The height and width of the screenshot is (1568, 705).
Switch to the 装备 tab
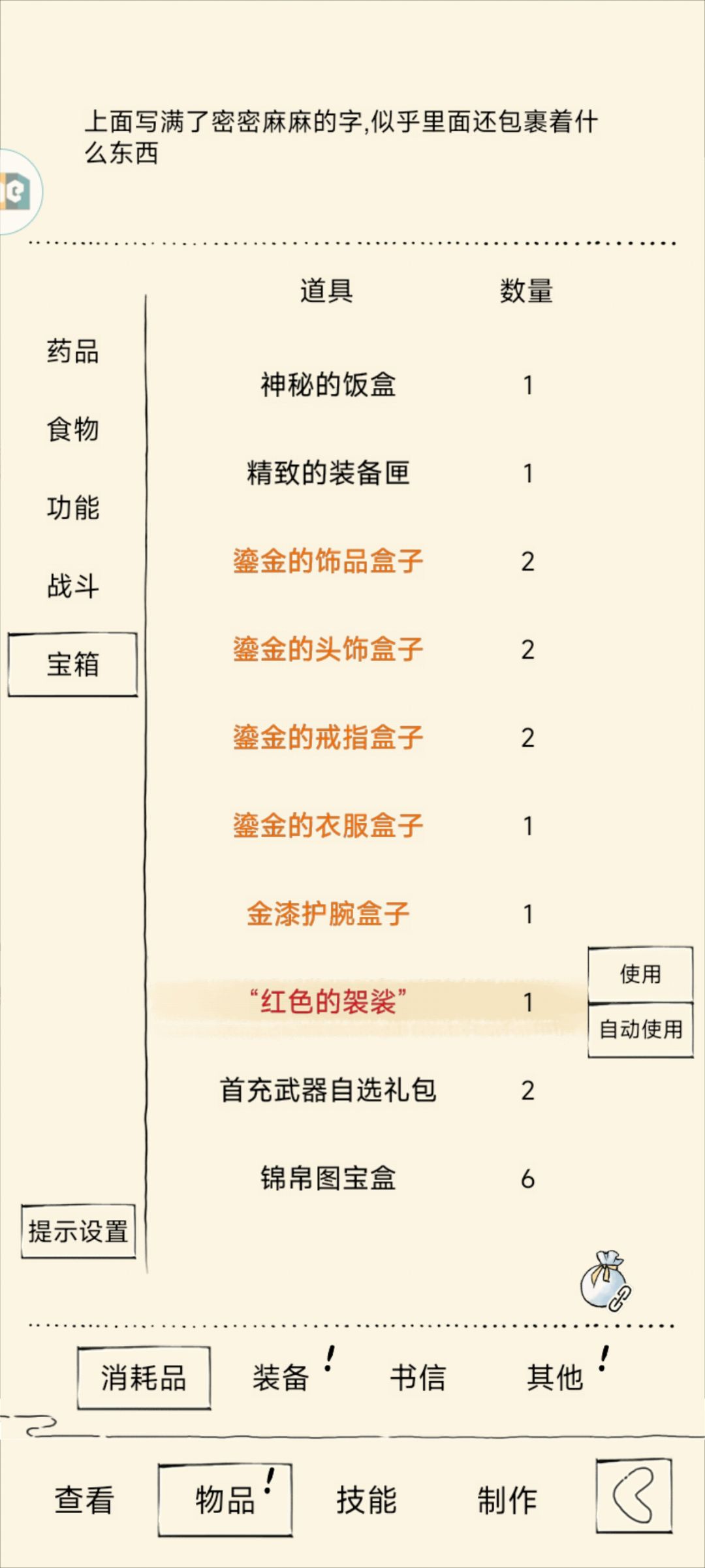281,1377
